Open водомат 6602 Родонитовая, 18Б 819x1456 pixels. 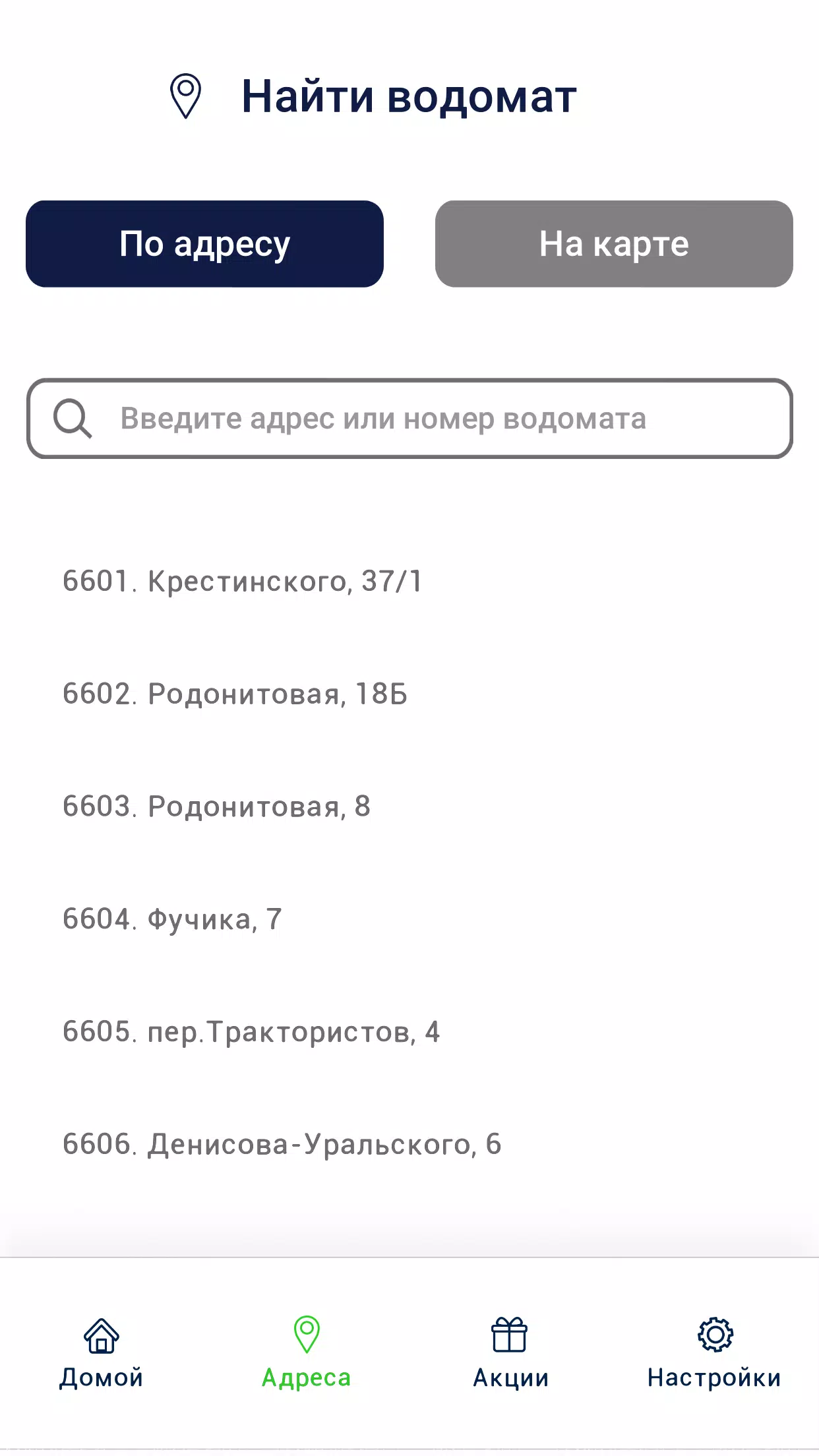(x=235, y=694)
